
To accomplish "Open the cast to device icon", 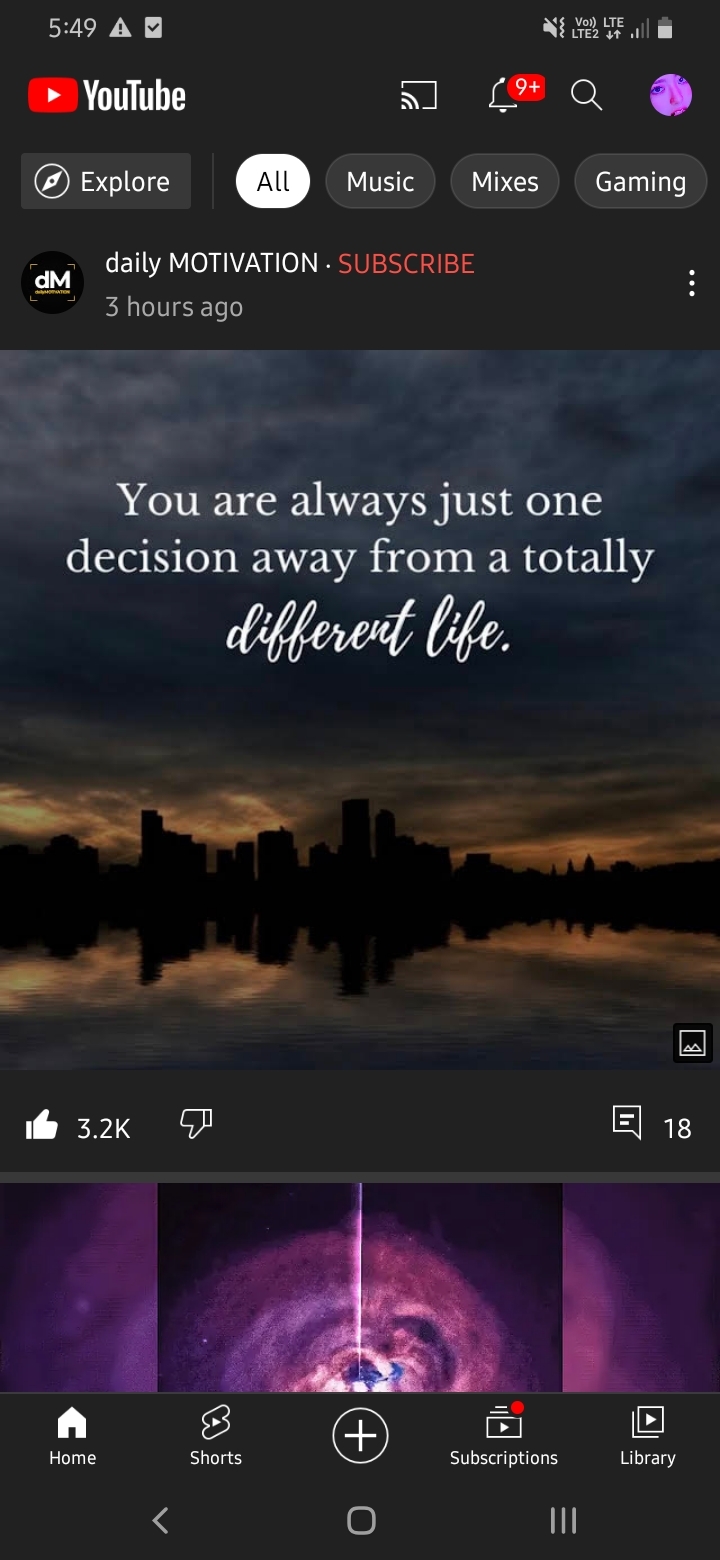I will click(418, 96).
